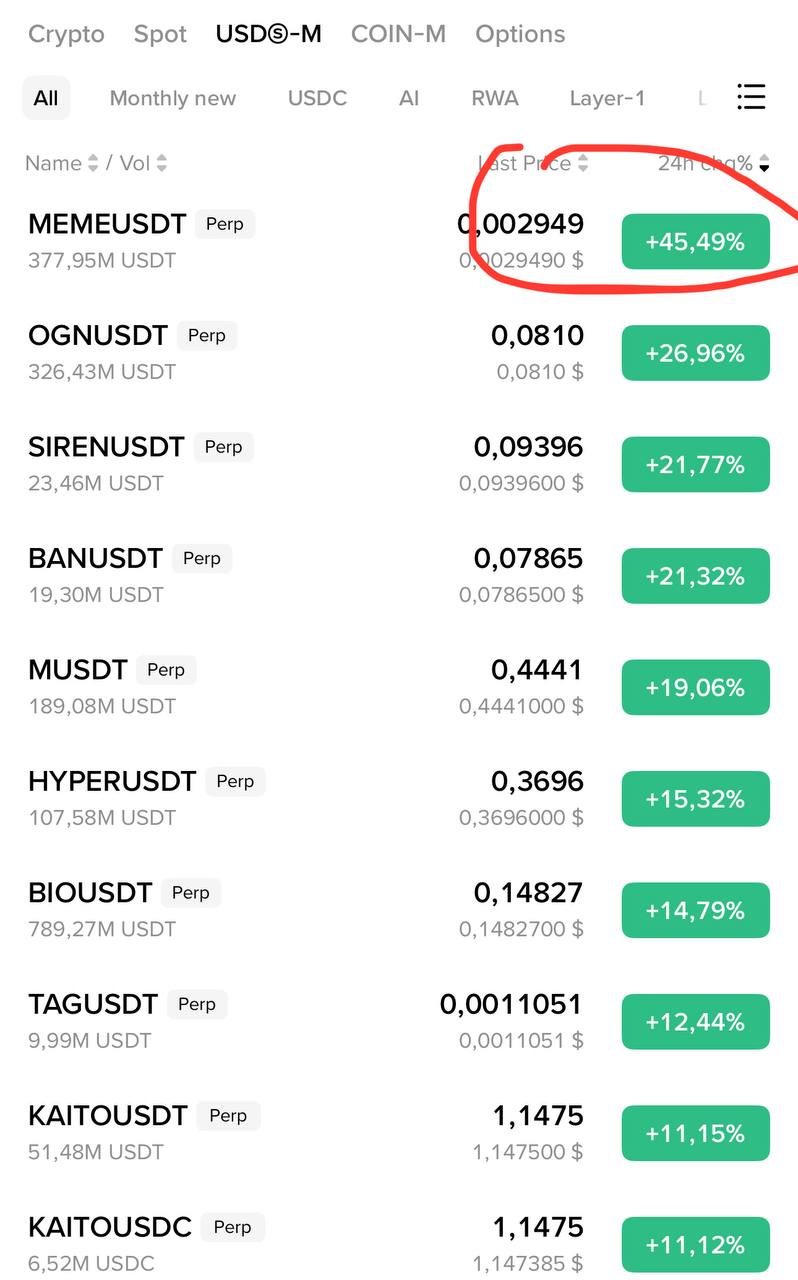Screen dimensions: 798x1280
Task: Open the MEMEUSDT perpetual contract
Action: pos(107,224)
